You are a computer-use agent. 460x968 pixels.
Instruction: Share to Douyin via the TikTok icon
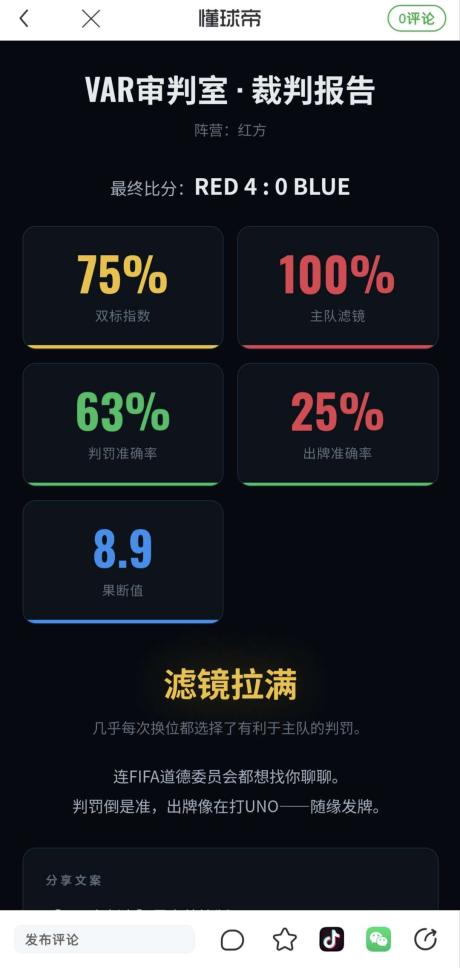pyautogui.click(x=332, y=940)
